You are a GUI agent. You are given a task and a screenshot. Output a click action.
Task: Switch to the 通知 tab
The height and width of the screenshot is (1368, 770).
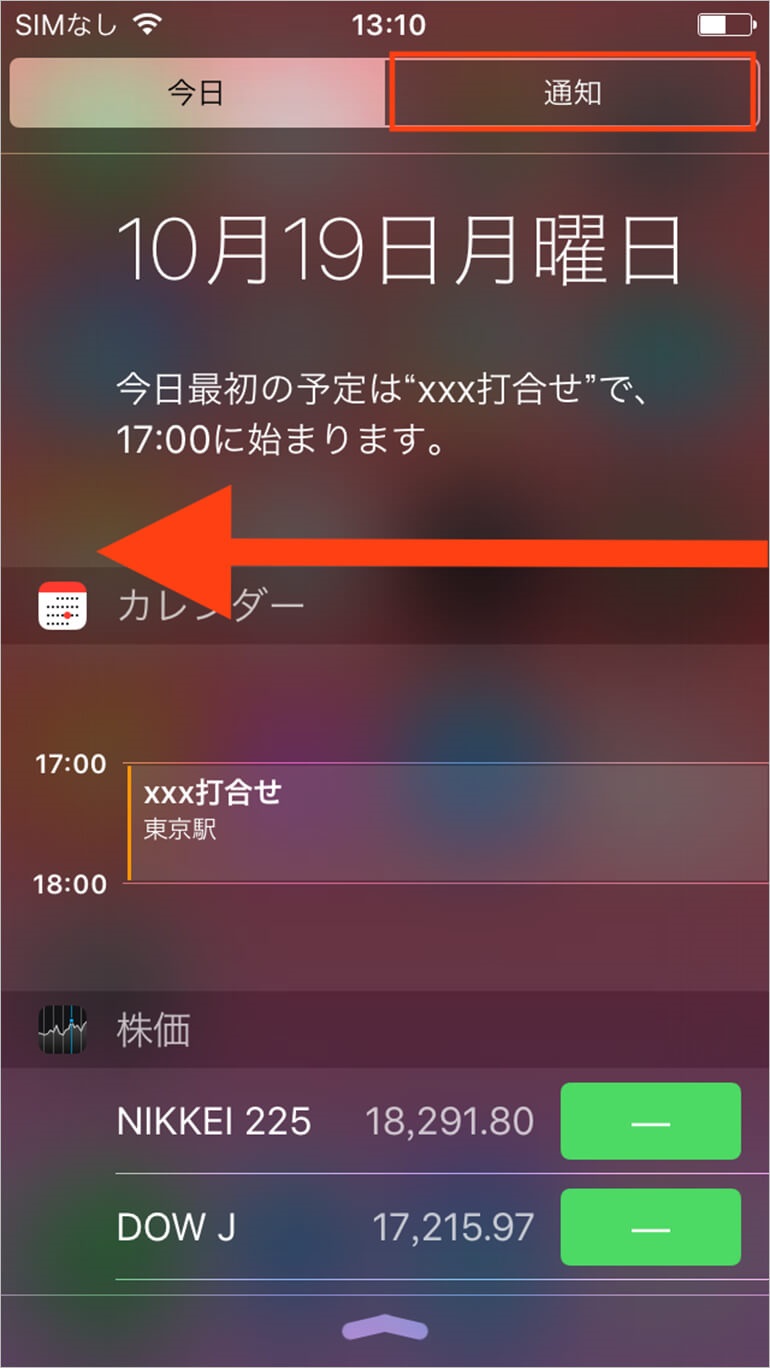pos(571,93)
